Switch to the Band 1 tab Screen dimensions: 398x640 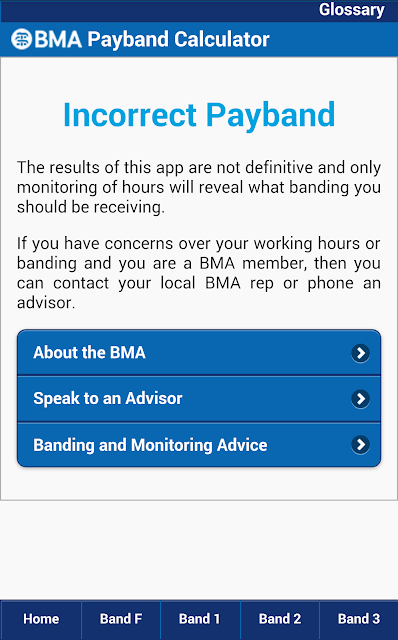click(200, 619)
